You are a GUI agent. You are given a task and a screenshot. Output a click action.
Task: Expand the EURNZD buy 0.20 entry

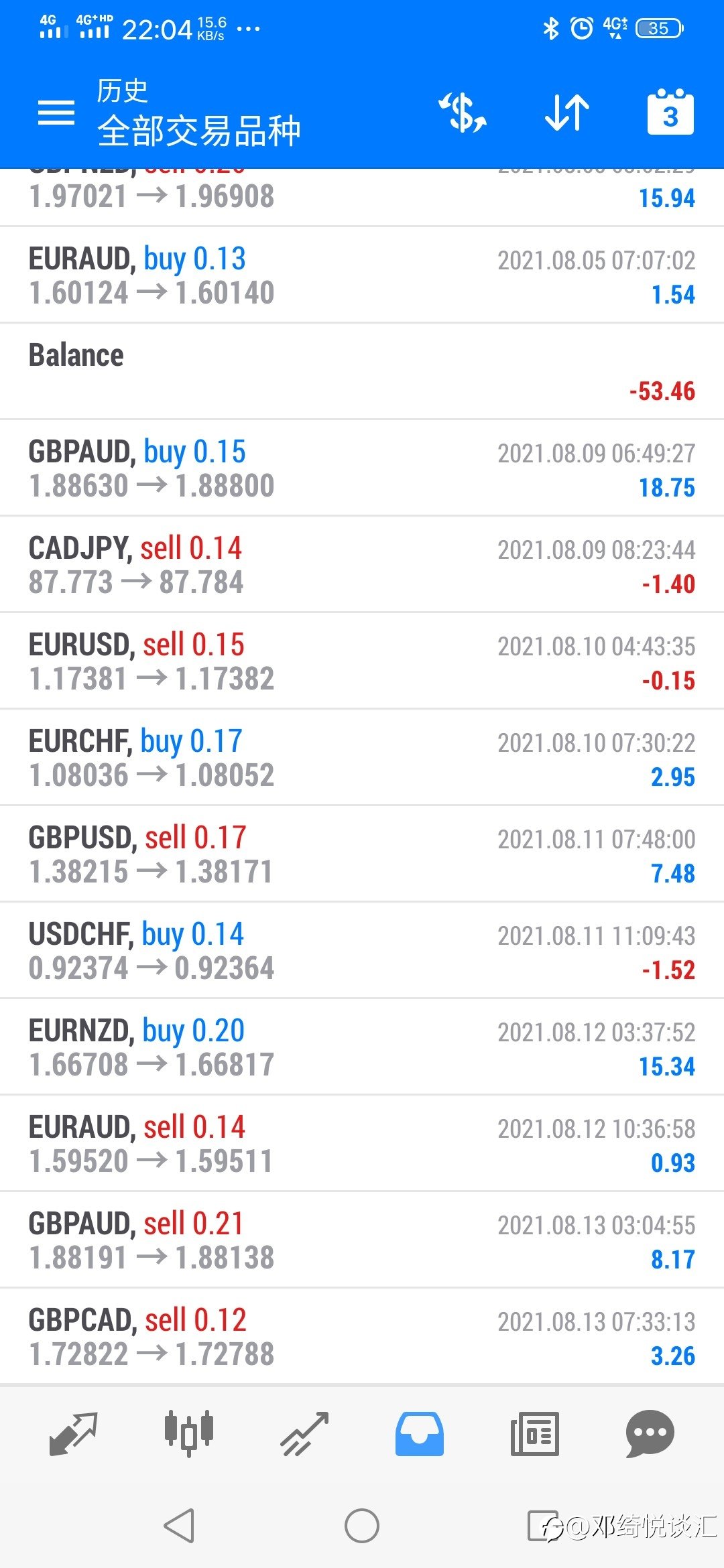pos(362,1047)
